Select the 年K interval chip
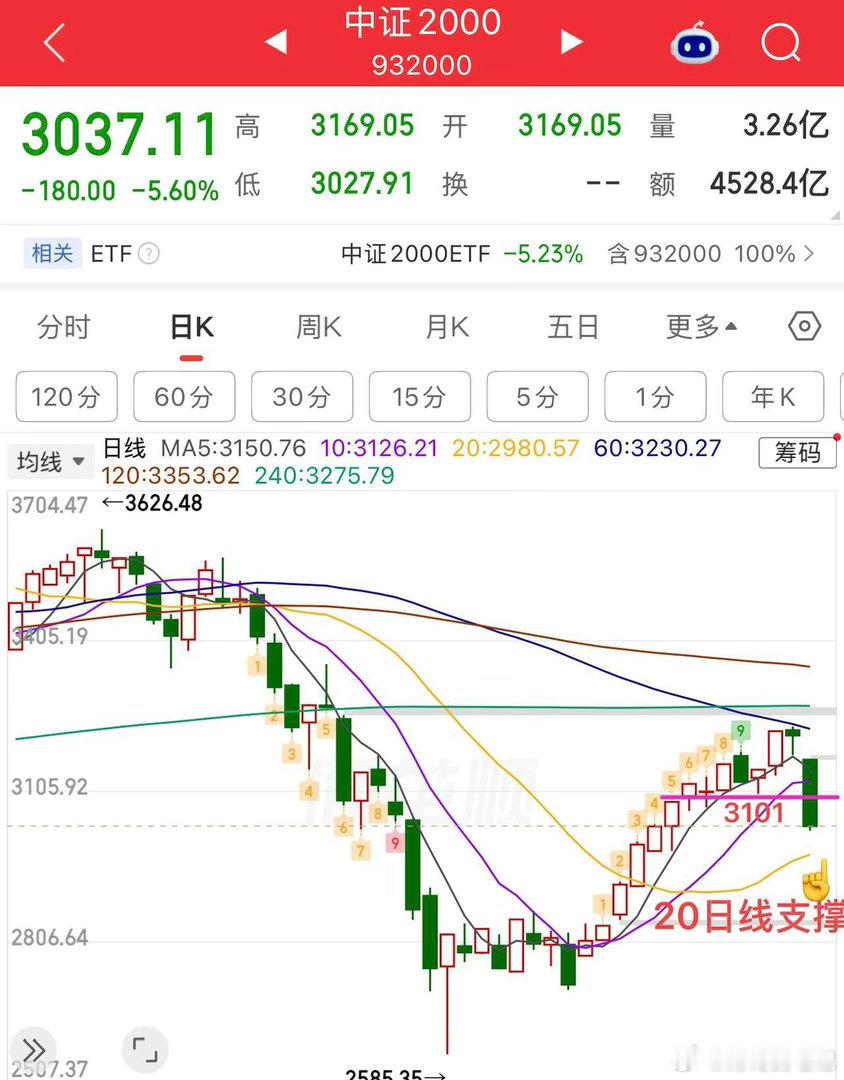 (x=773, y=397)
